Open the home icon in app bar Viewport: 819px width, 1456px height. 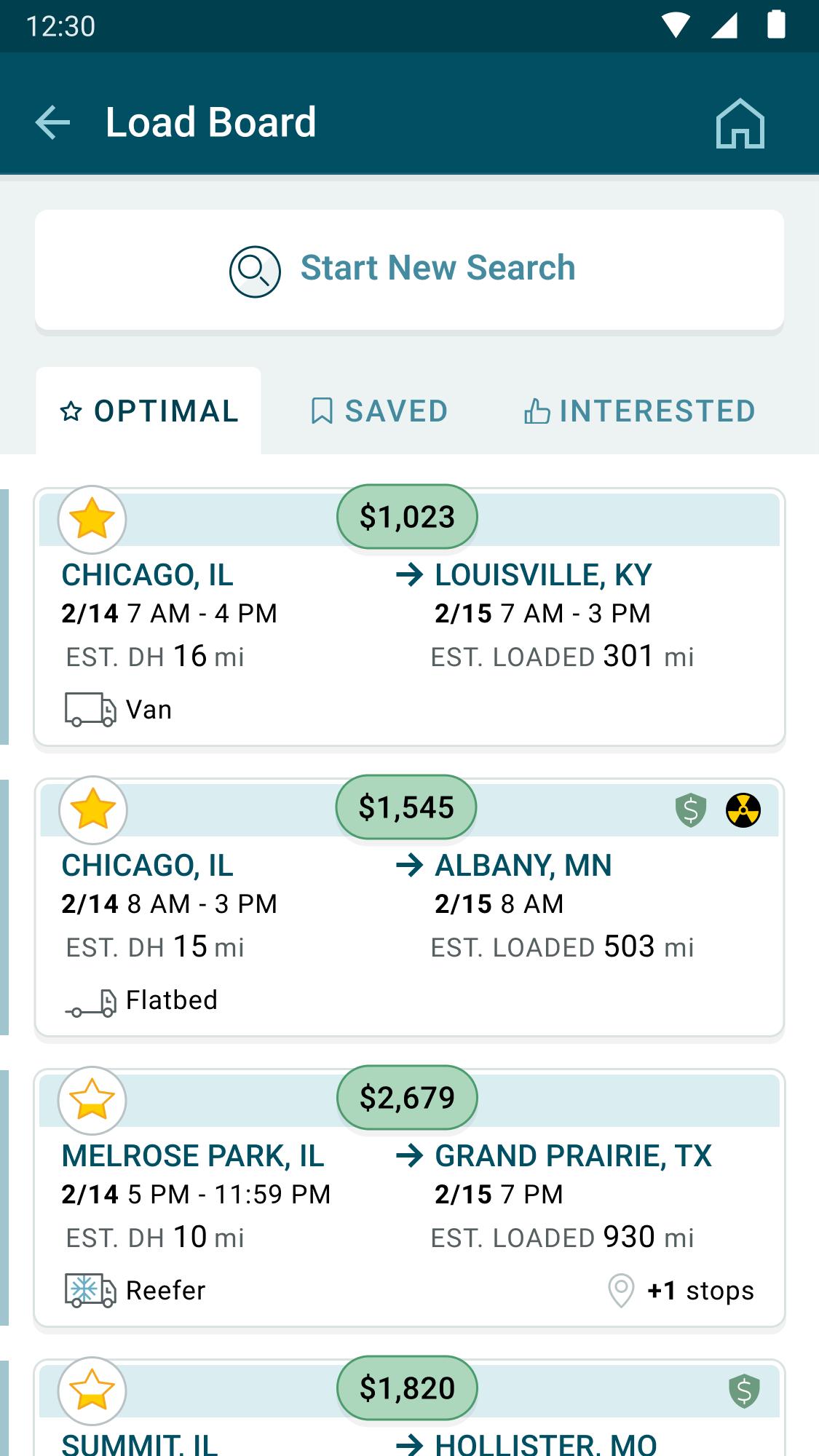tap(740, 122)
